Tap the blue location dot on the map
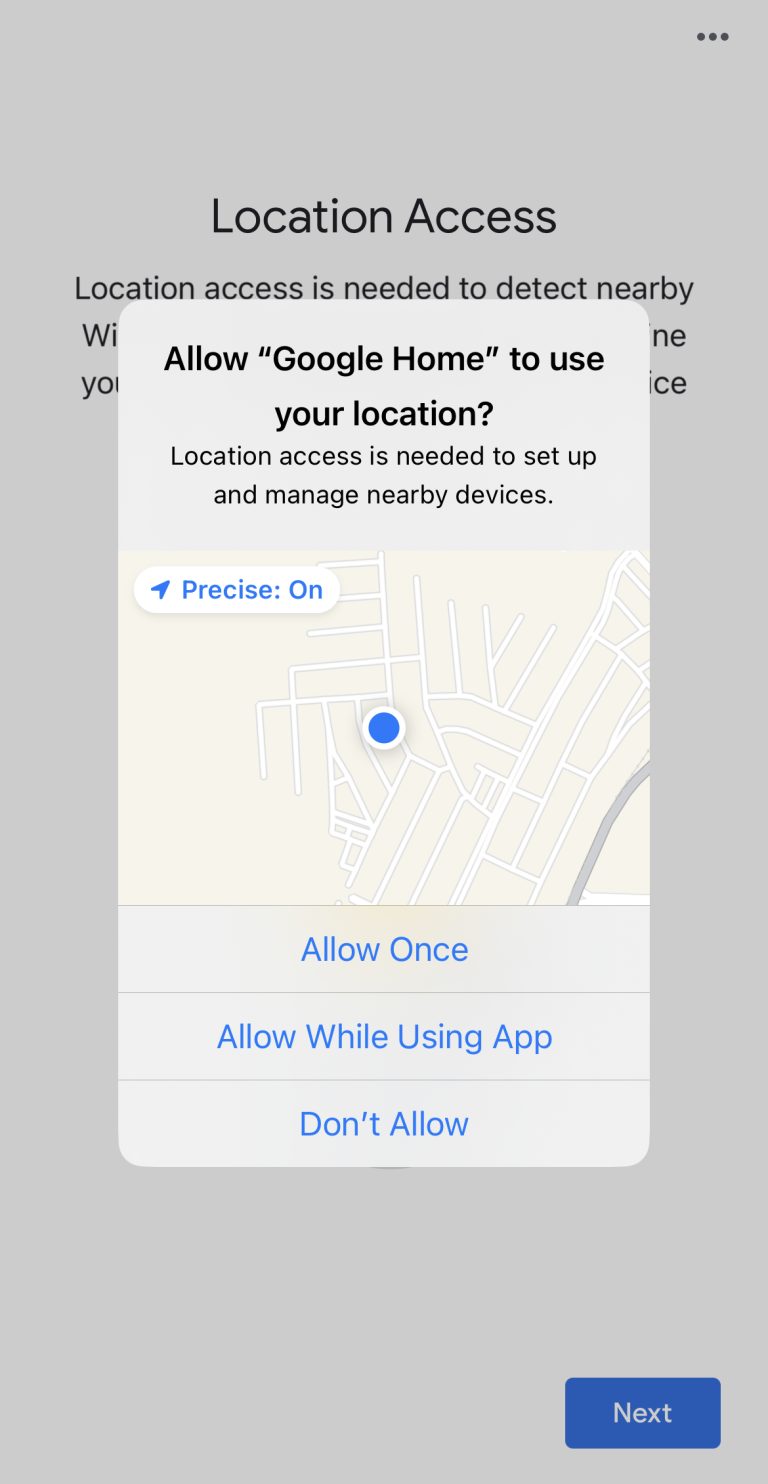 (x=384, y=727)
